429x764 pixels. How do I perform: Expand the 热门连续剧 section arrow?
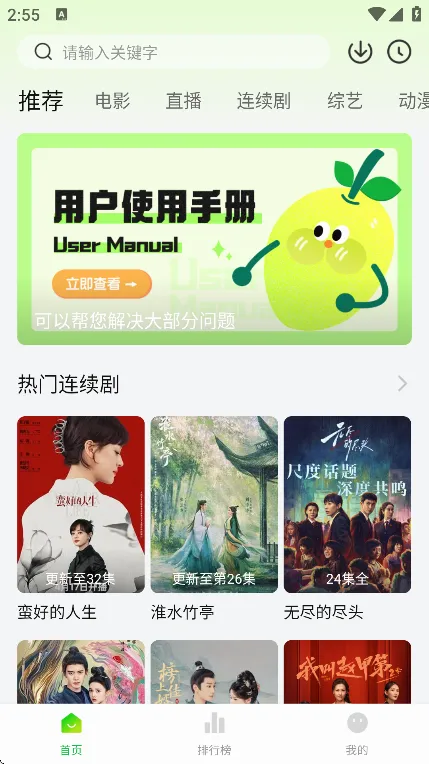[x=402, y=383]
